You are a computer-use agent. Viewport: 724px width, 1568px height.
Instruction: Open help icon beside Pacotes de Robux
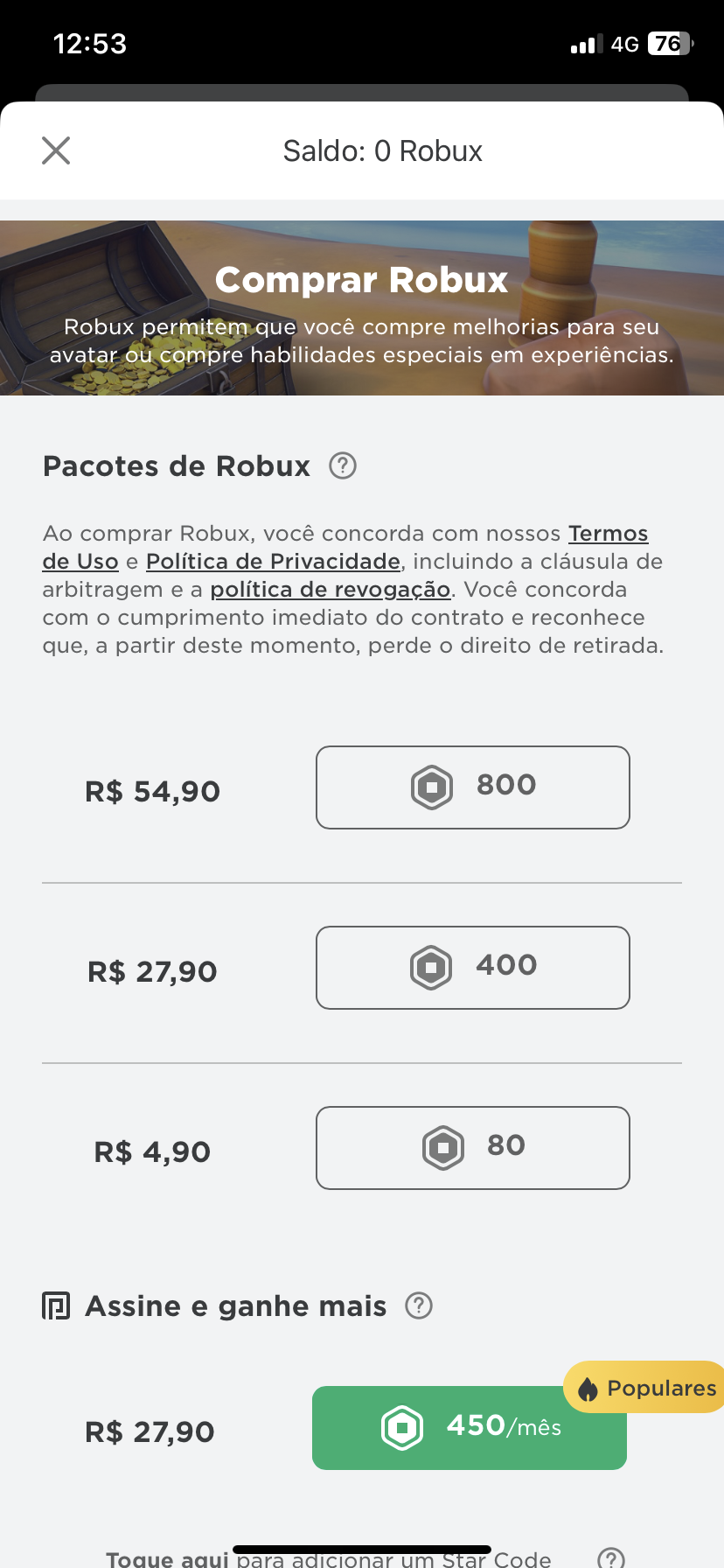343,465
